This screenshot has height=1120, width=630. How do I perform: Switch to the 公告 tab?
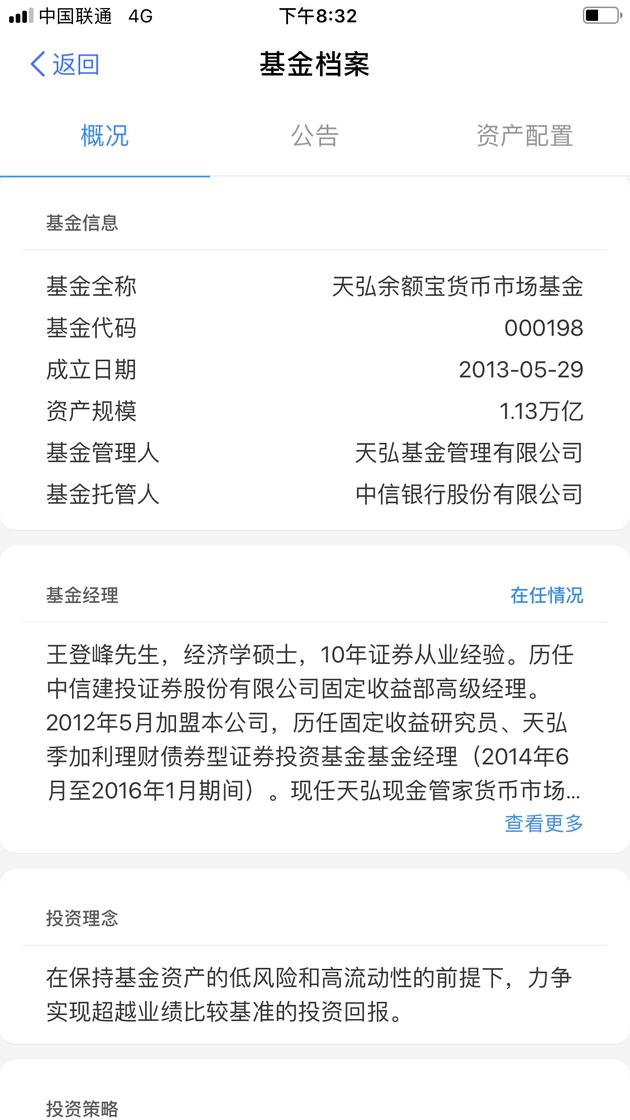314,135
